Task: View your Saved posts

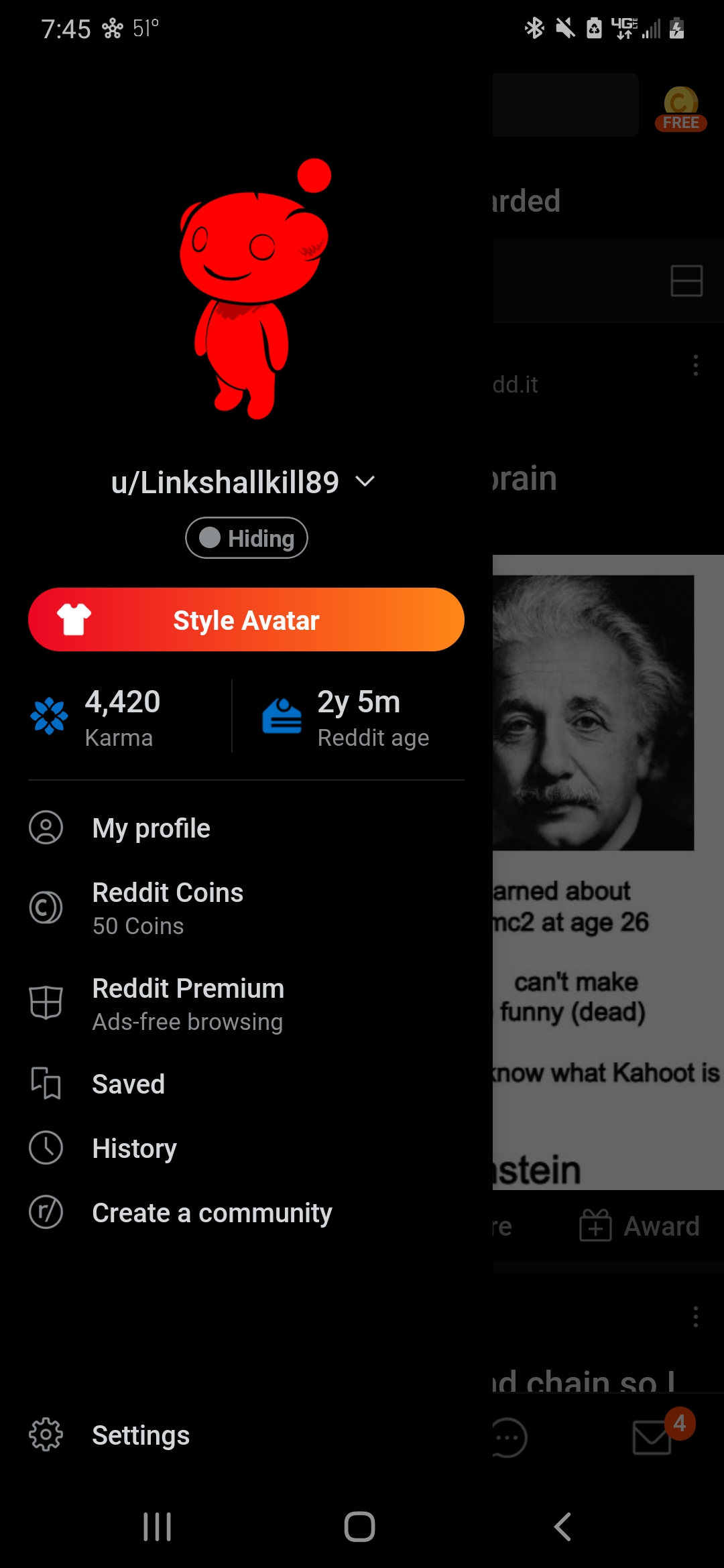Action: (x=128, y=1084)
